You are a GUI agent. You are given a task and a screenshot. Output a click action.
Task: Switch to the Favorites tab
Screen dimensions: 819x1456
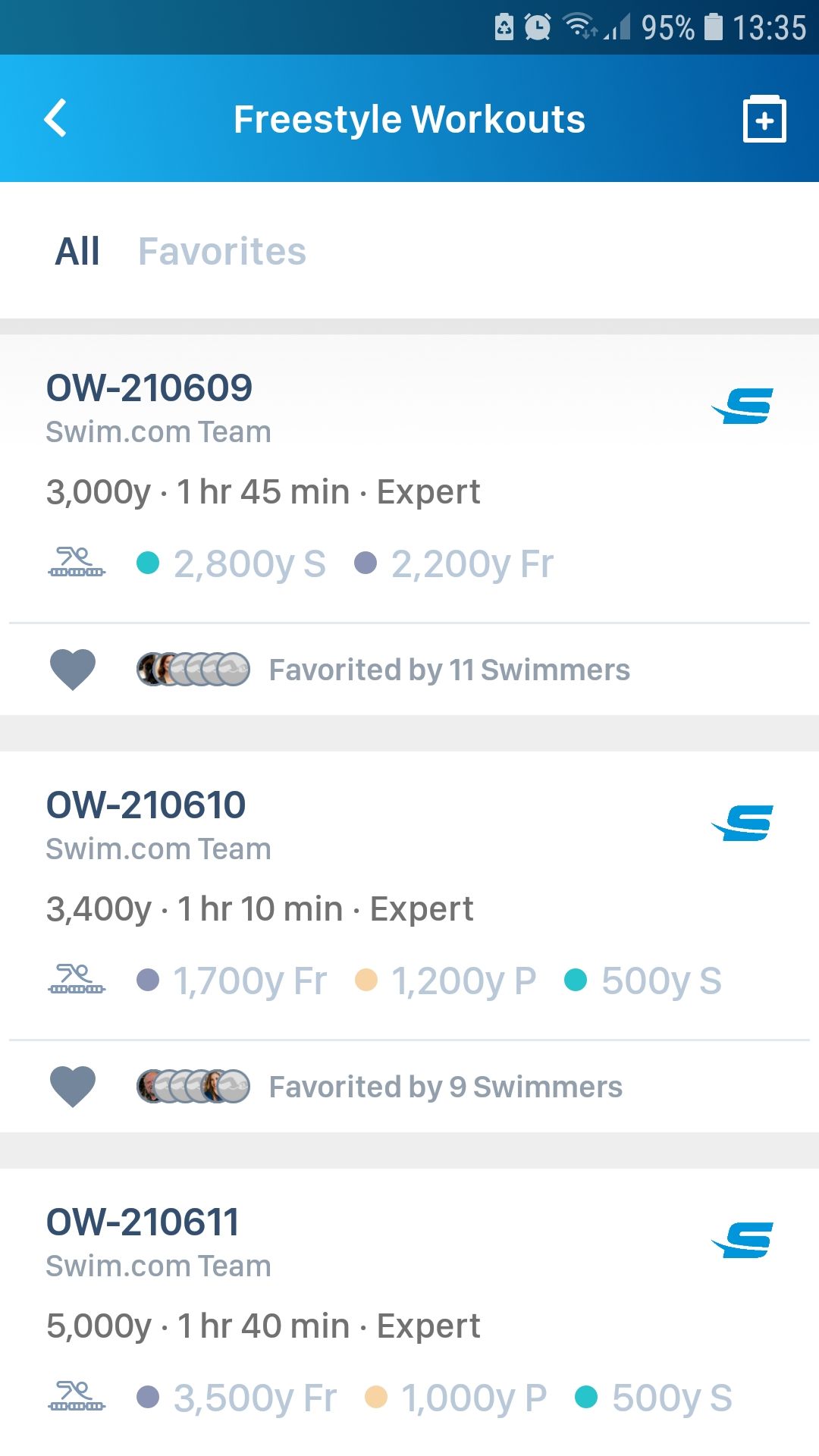(x=221, y=252)
